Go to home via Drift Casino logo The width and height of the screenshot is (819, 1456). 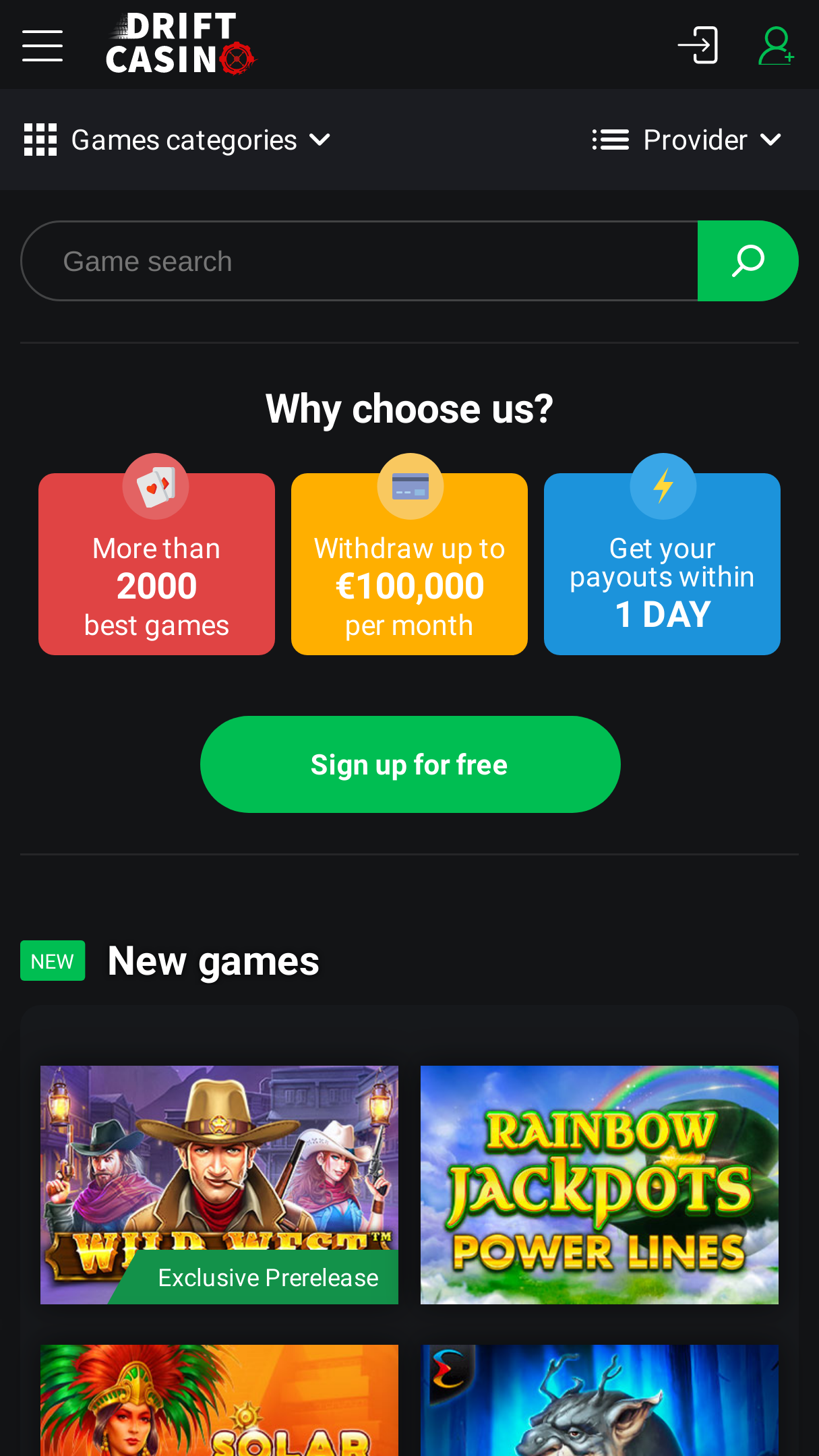point(181,44)
